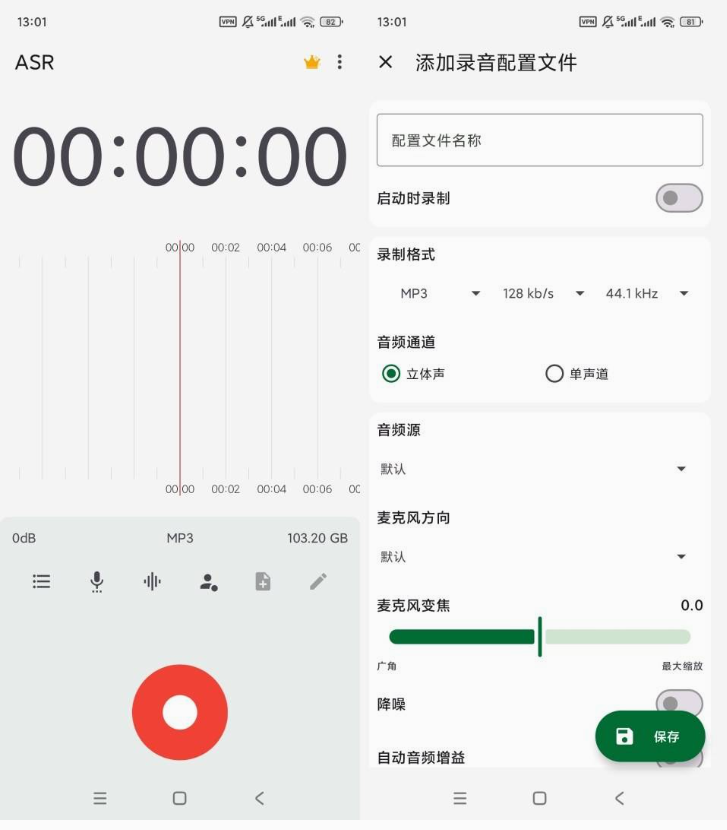Tap the add note file icon
Viewport: 727px width, 830px height.
[263, 581]
